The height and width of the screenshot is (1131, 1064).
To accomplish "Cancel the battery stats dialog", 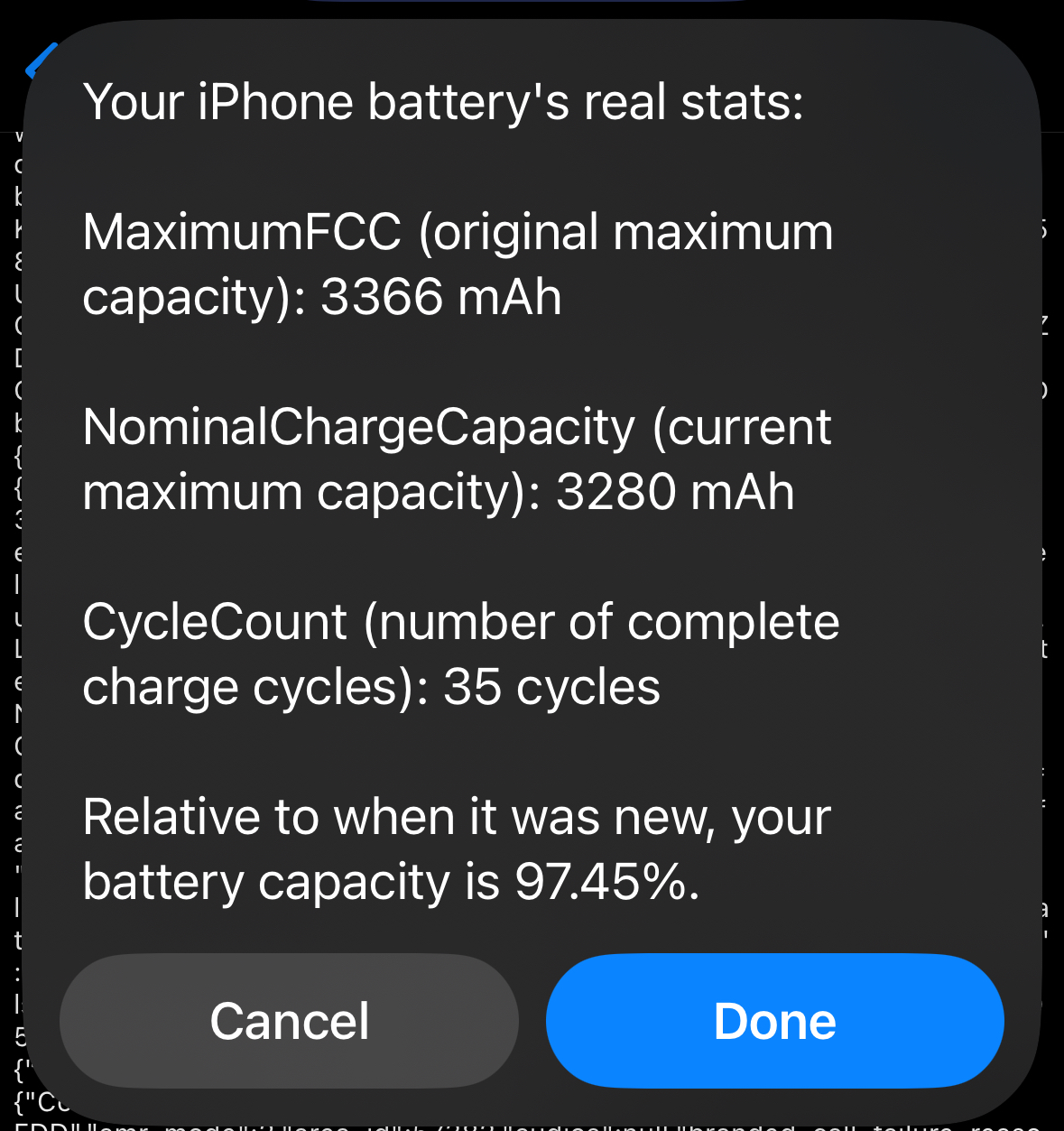I will [x=289, y=1021].
